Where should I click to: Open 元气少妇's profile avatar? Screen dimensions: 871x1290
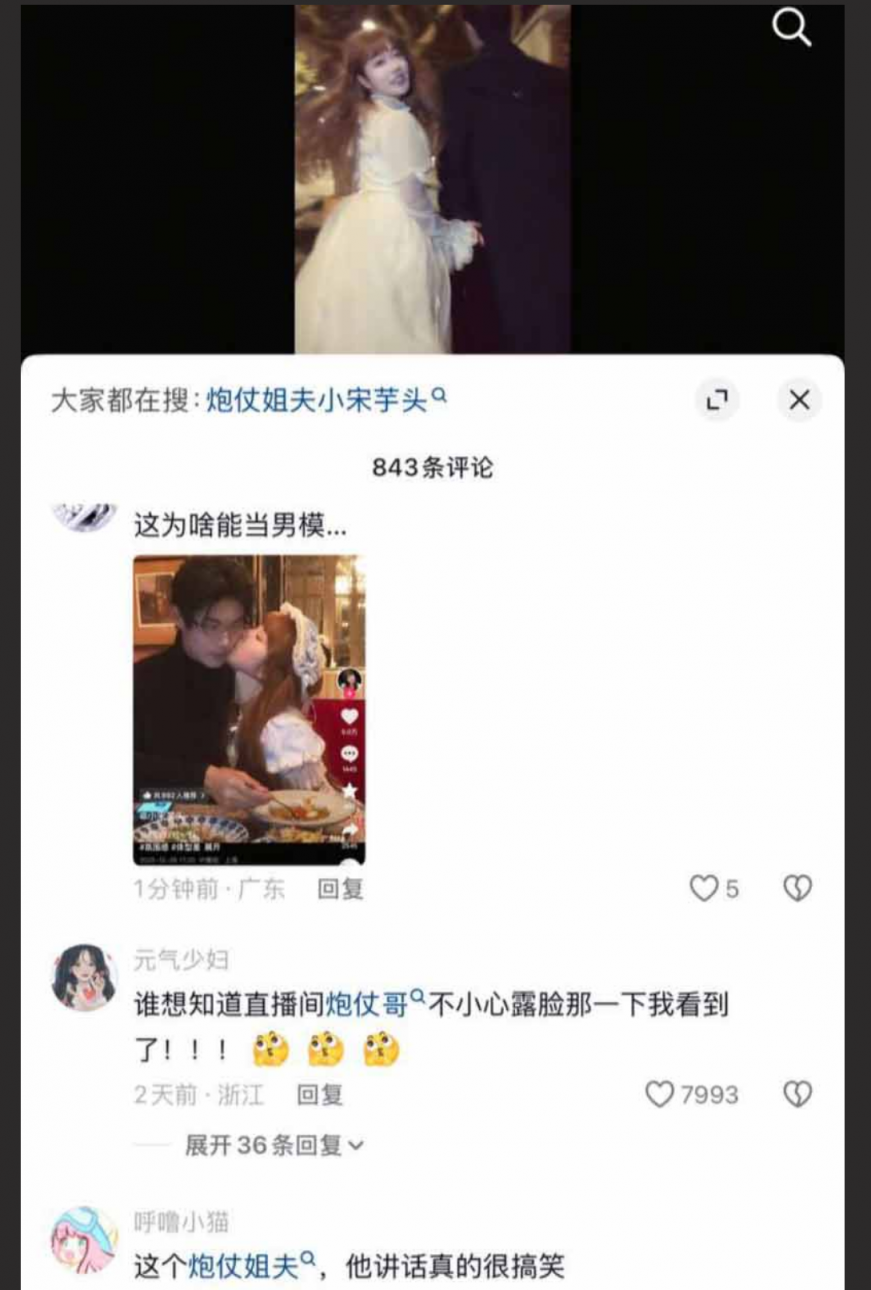pos(84,977)
